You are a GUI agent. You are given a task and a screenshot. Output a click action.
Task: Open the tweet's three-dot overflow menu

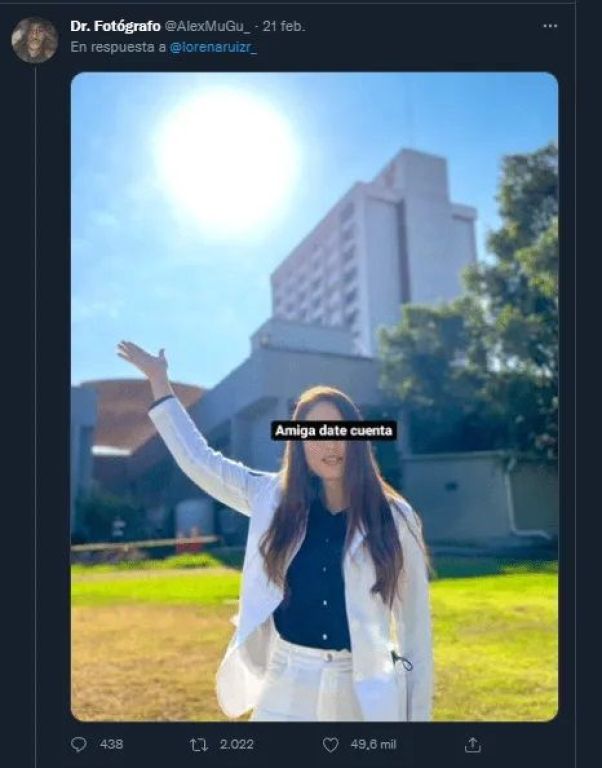[x=550, y=26]
